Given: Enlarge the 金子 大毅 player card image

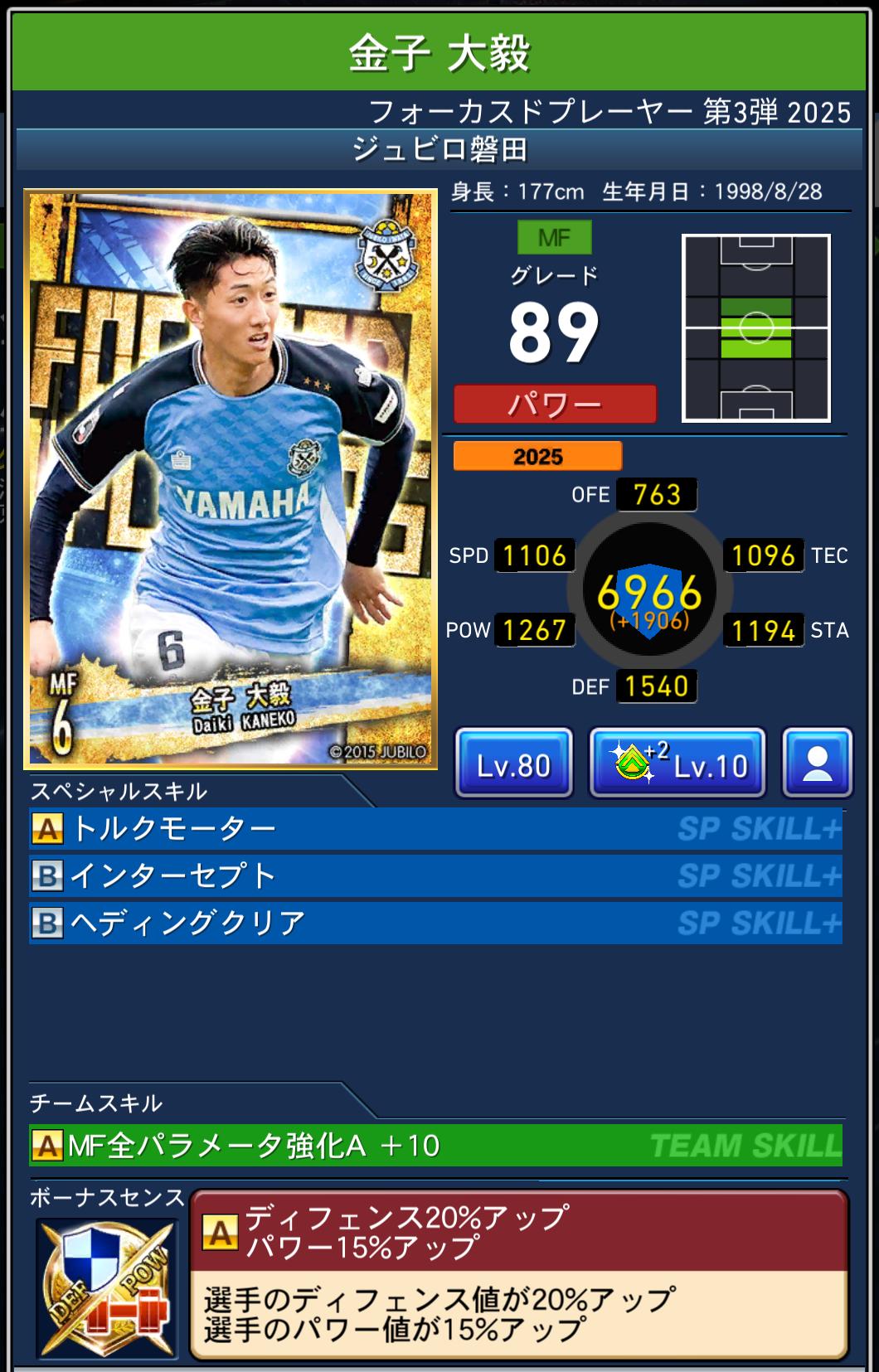Looking at the screenshot, I should pos(231,478).
